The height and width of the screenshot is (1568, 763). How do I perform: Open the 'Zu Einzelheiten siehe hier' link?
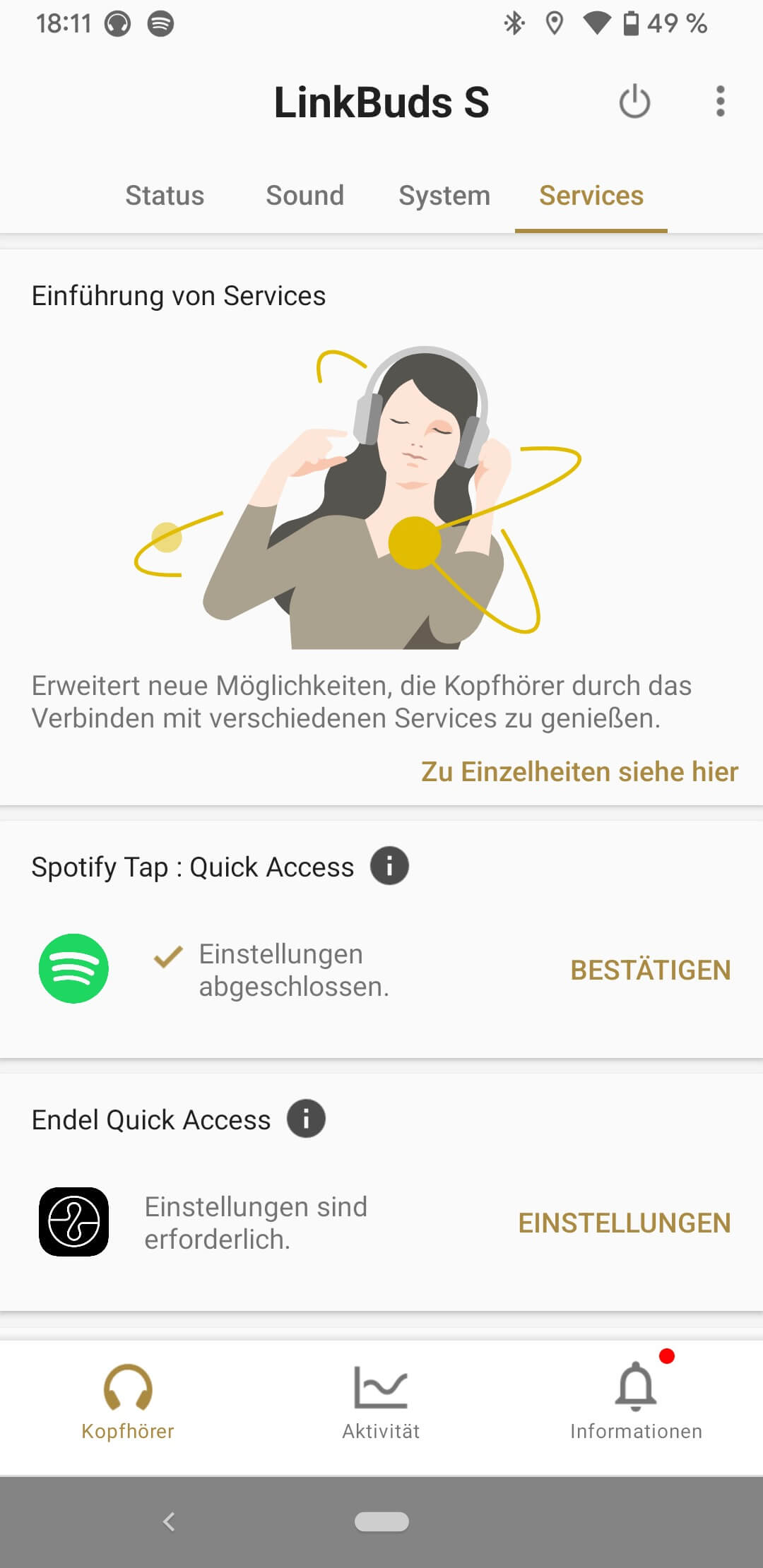tap(579, 772)
